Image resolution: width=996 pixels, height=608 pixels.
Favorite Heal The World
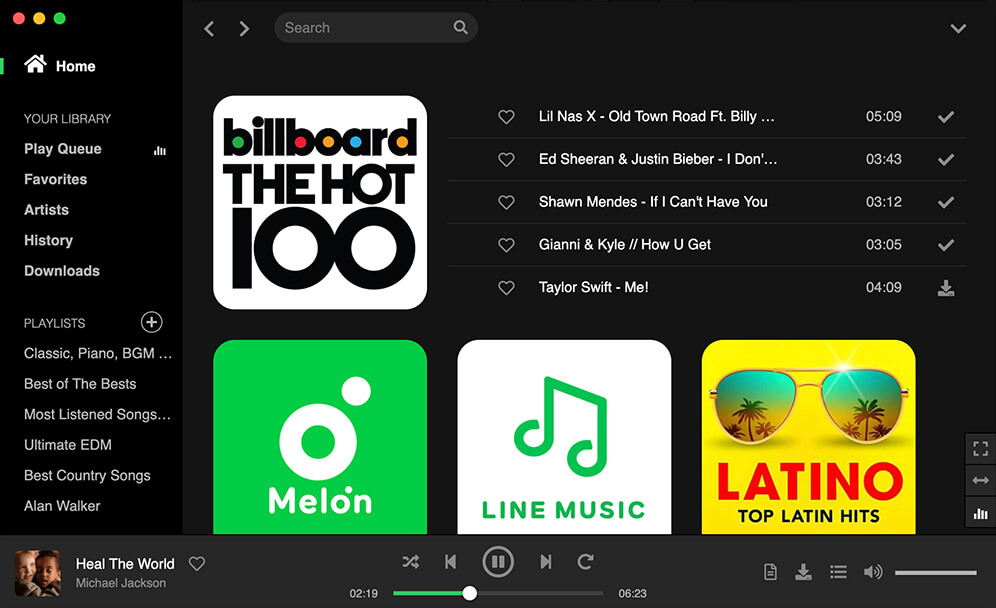tap(197, 564)
